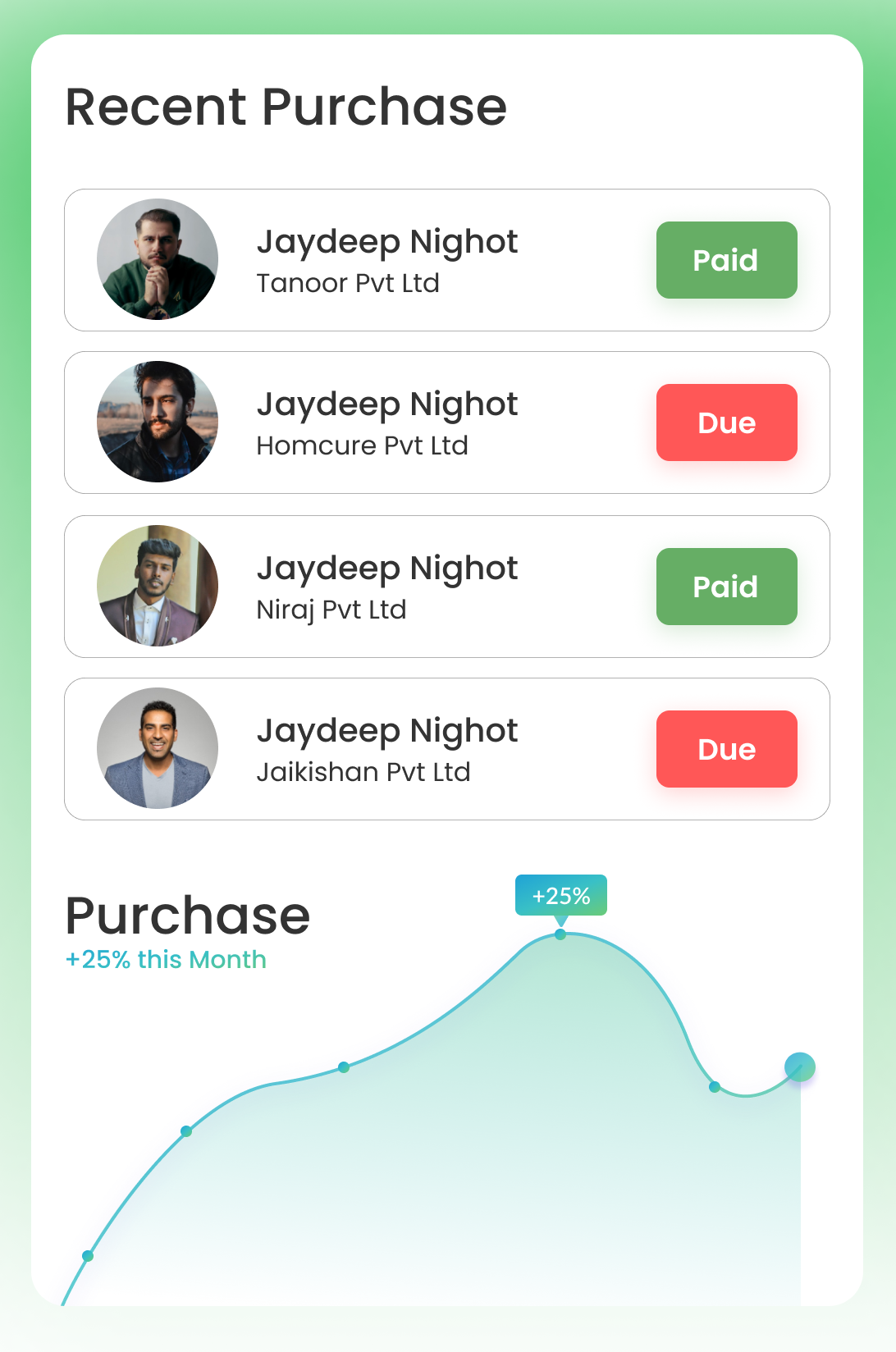
Task: Select the large end point of the chart
Action: 799,1067
